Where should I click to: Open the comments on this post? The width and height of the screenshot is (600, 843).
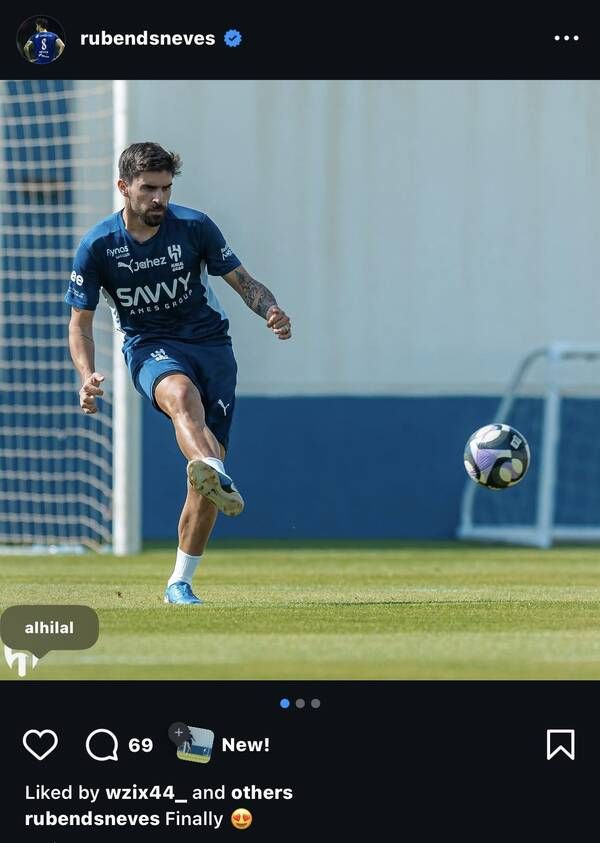click(102, 744)
